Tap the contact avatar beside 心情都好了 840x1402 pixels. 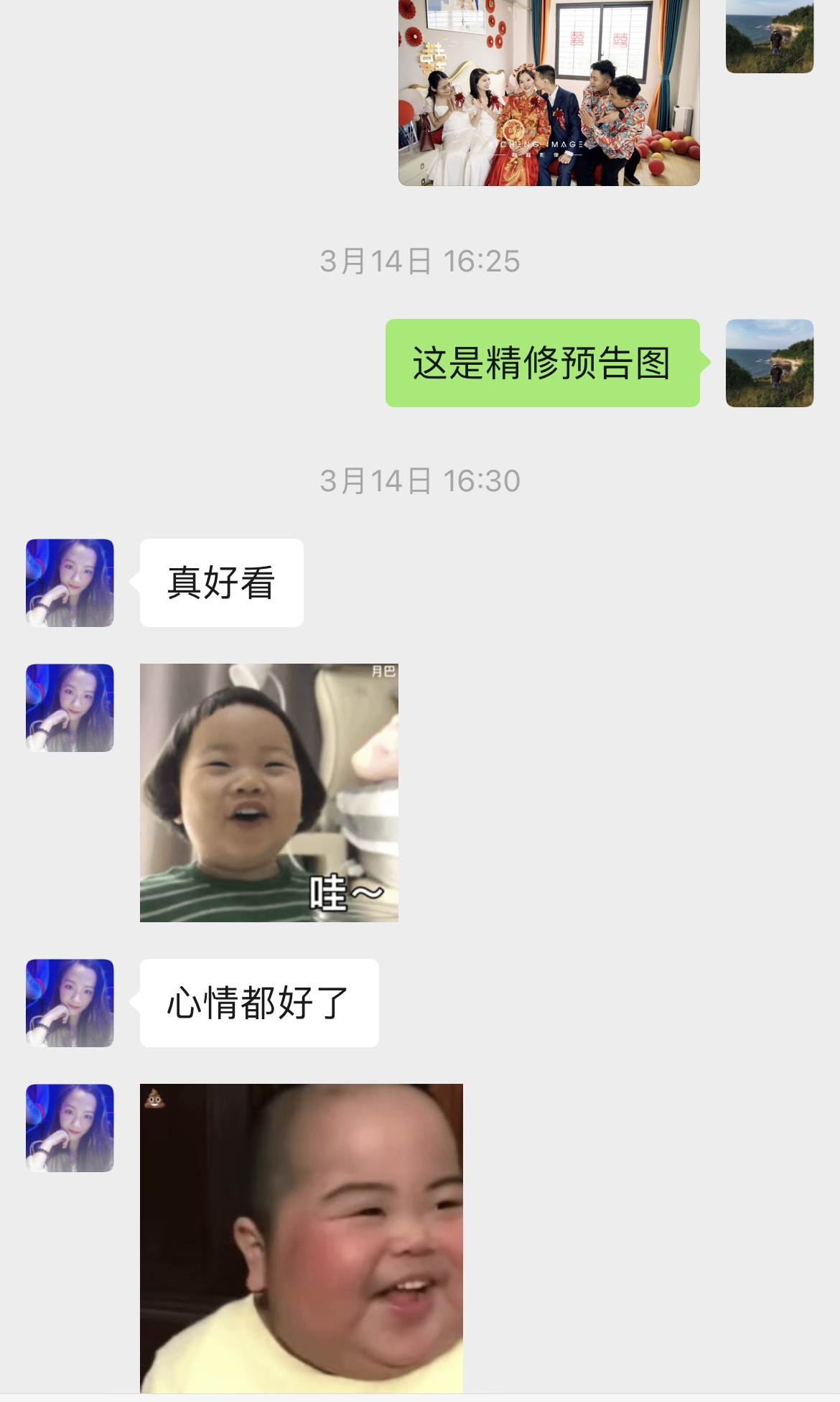[70, 1003]
